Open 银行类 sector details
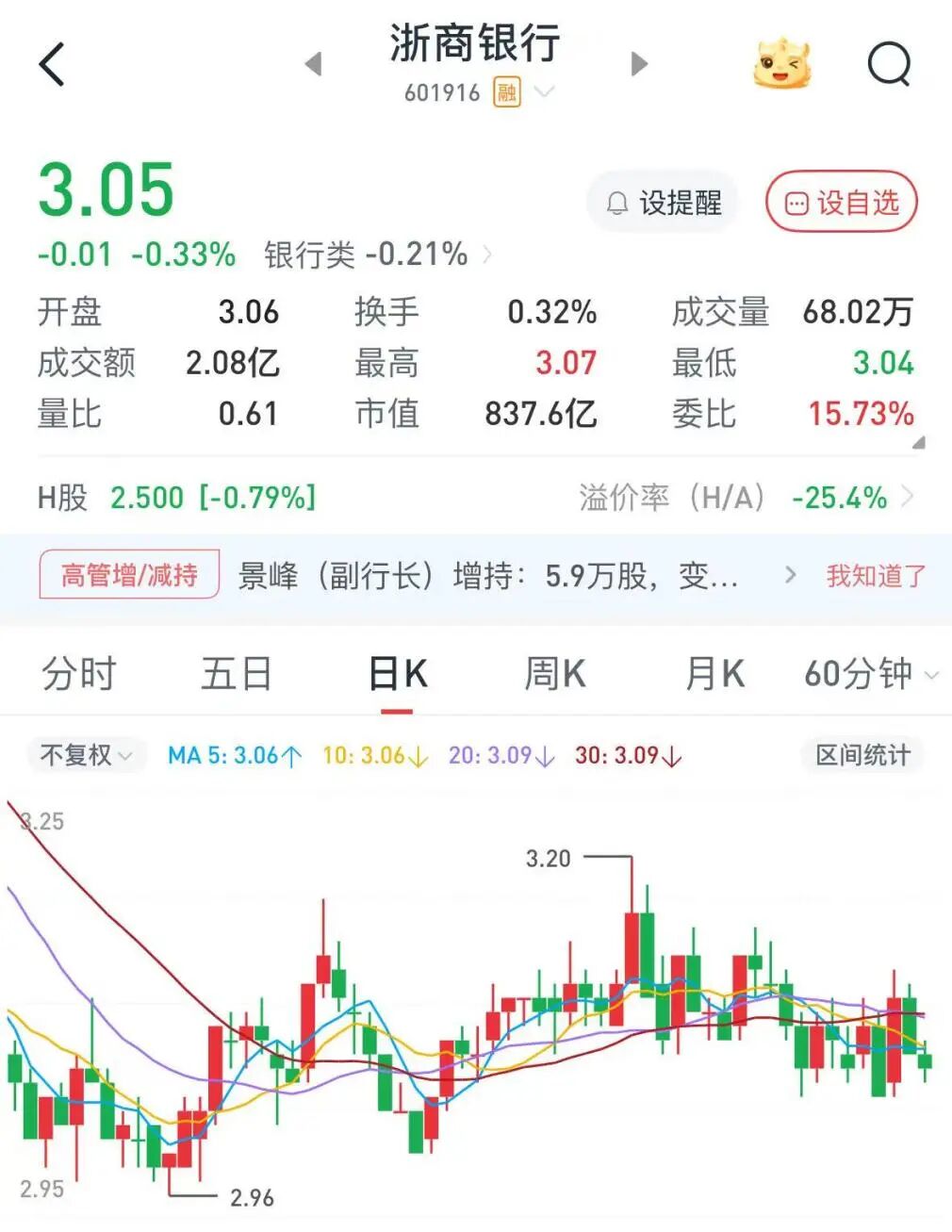 pyautogui.click(x=377, y=255)
